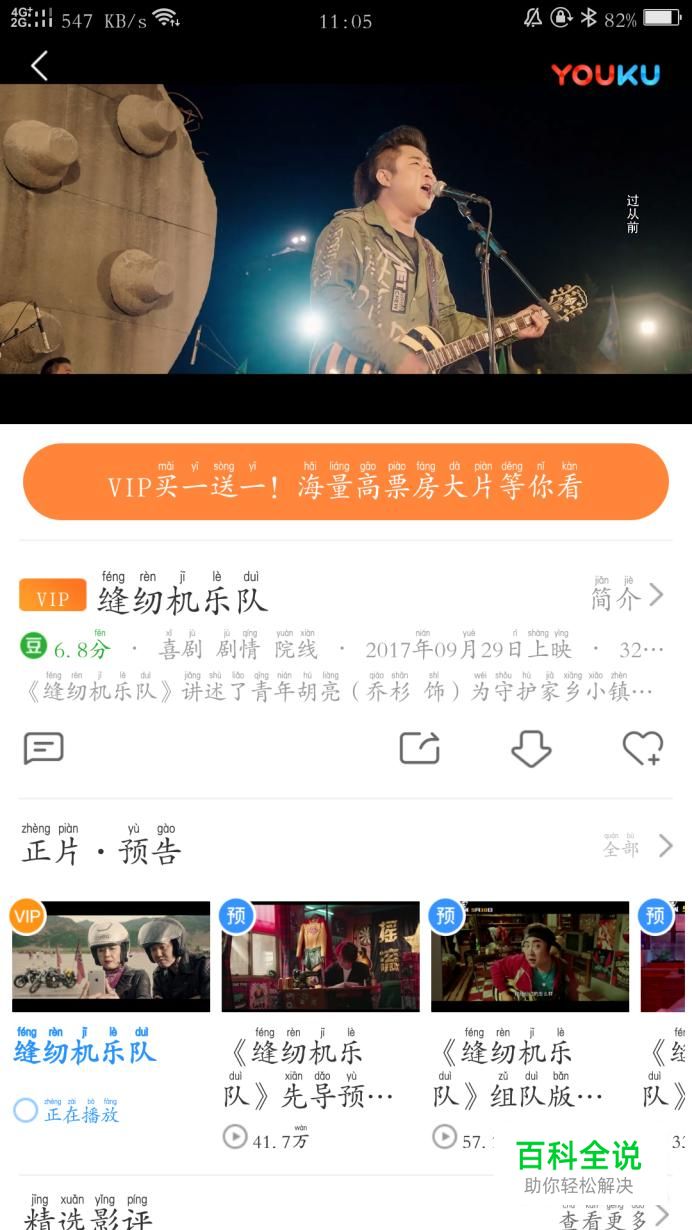The width and height of the screenshot is (692, 1230).
Task: Tap 查看更多 for more reviews
Action: point(612,1216)
